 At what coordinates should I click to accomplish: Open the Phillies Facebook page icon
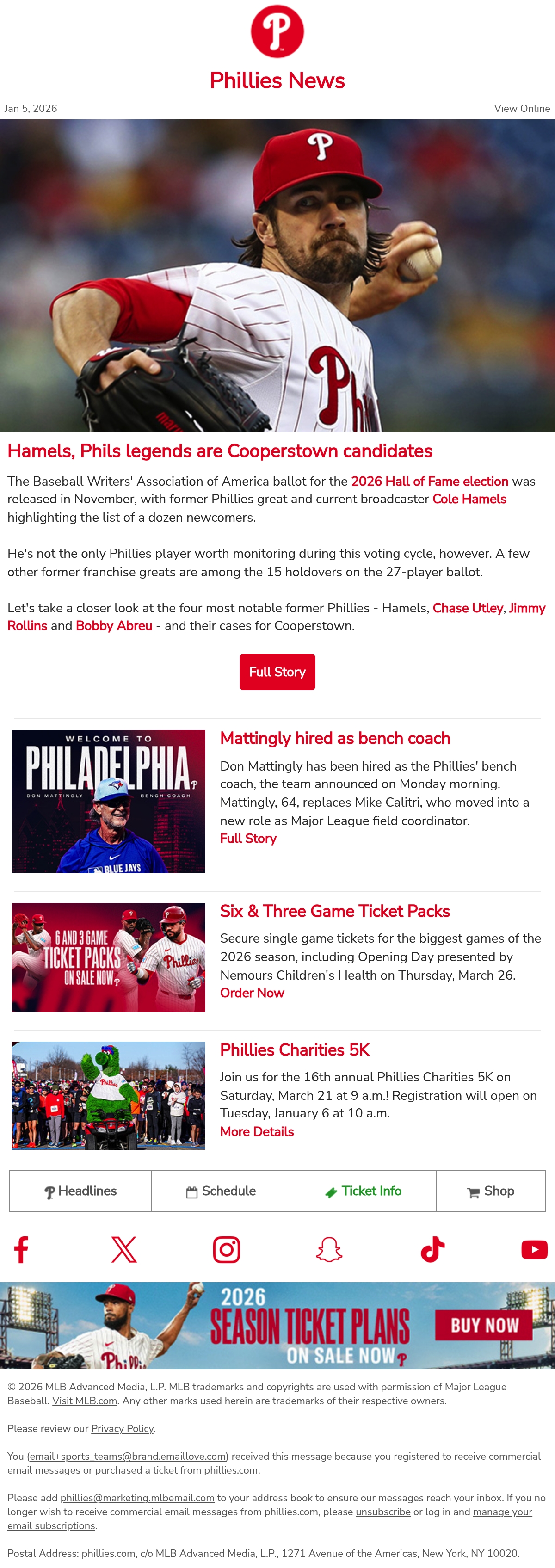pyautogui.click(x=21, y=1250)
